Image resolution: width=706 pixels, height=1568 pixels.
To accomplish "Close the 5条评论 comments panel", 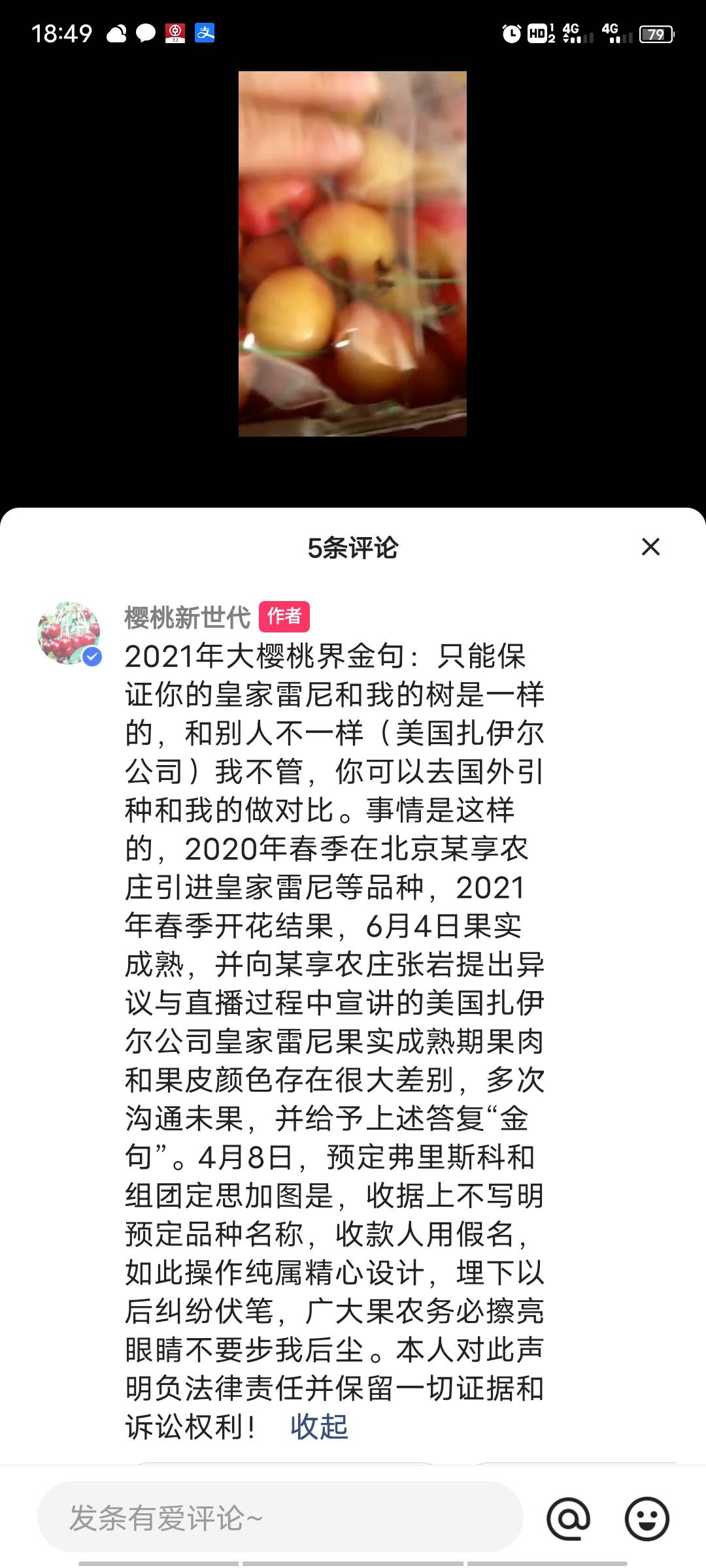I will tap(650, 547).
